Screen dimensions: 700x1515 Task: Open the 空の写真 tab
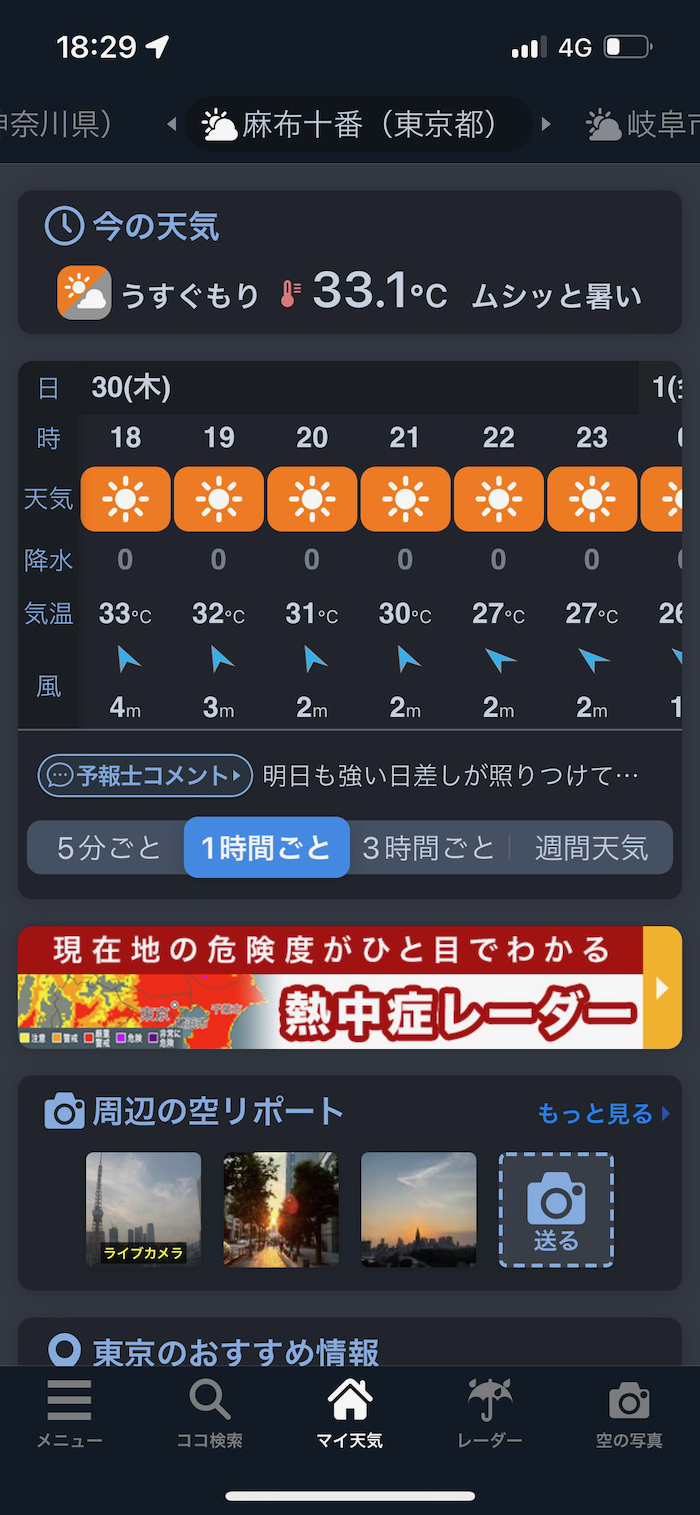[629, 1414]
